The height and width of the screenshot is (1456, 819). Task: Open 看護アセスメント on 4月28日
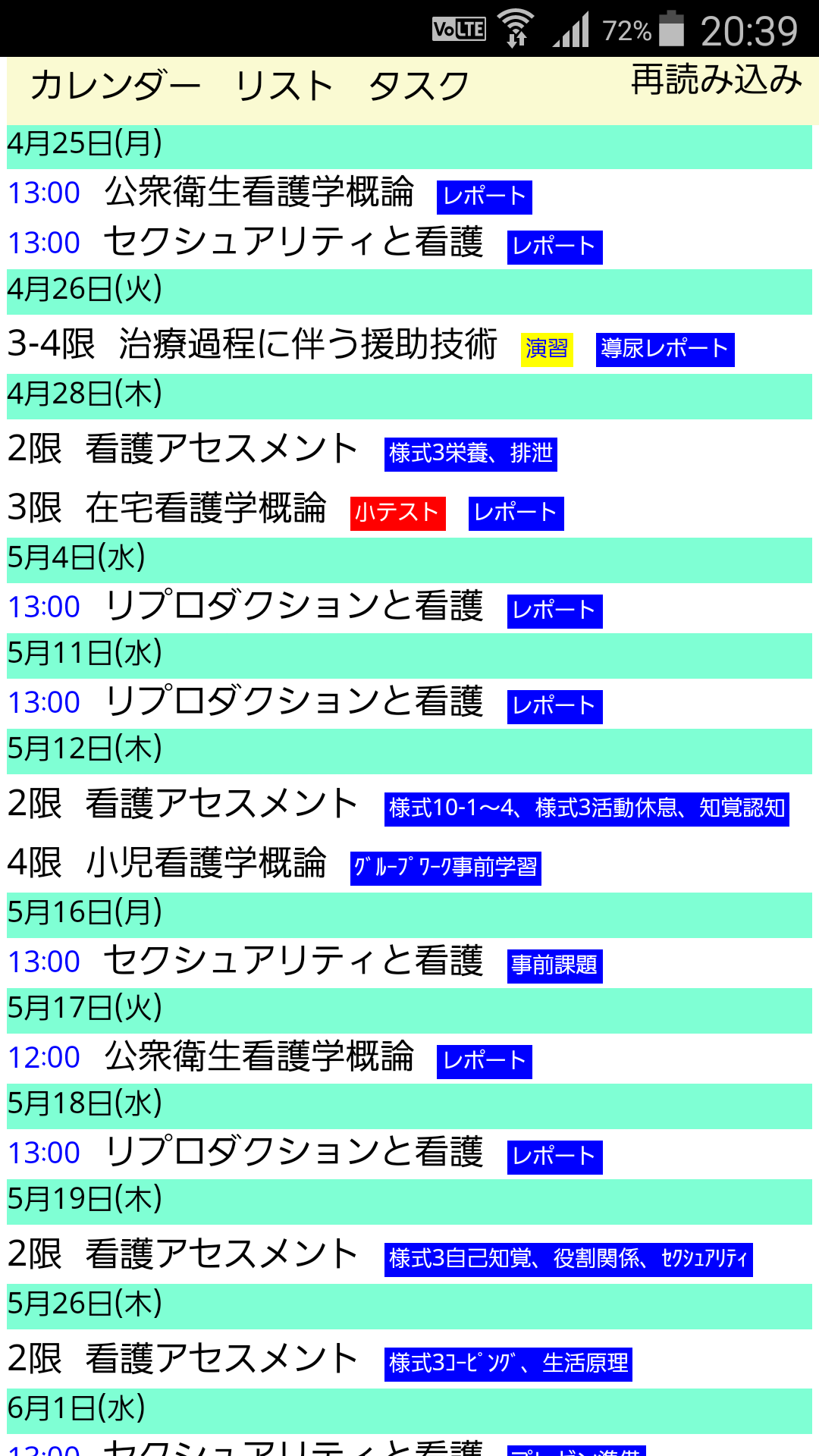tap(221, 449)
